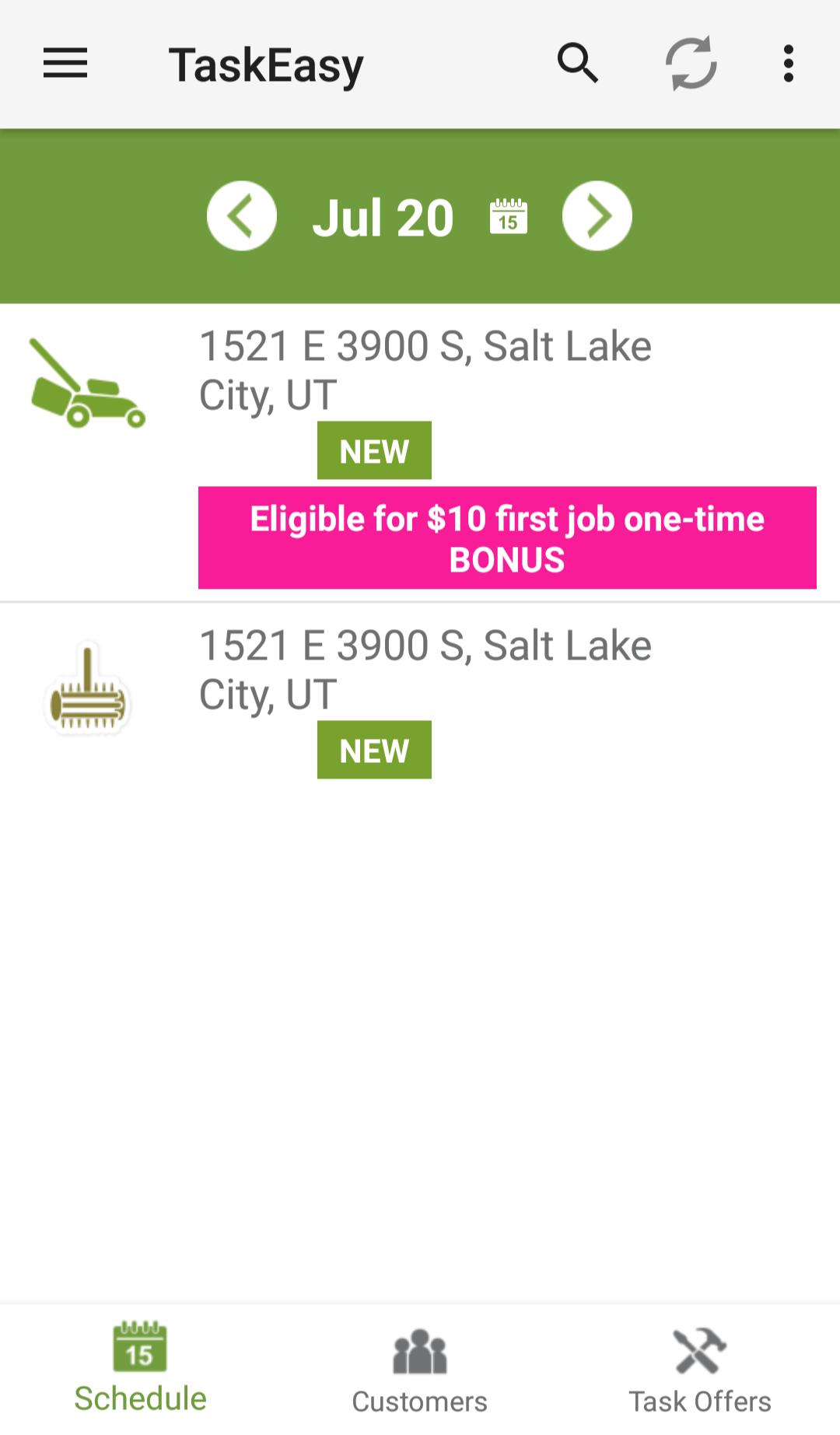Refresh the schedule with the sync icon
Screen dimensions: 840x1435
click(x=691, y=65)
